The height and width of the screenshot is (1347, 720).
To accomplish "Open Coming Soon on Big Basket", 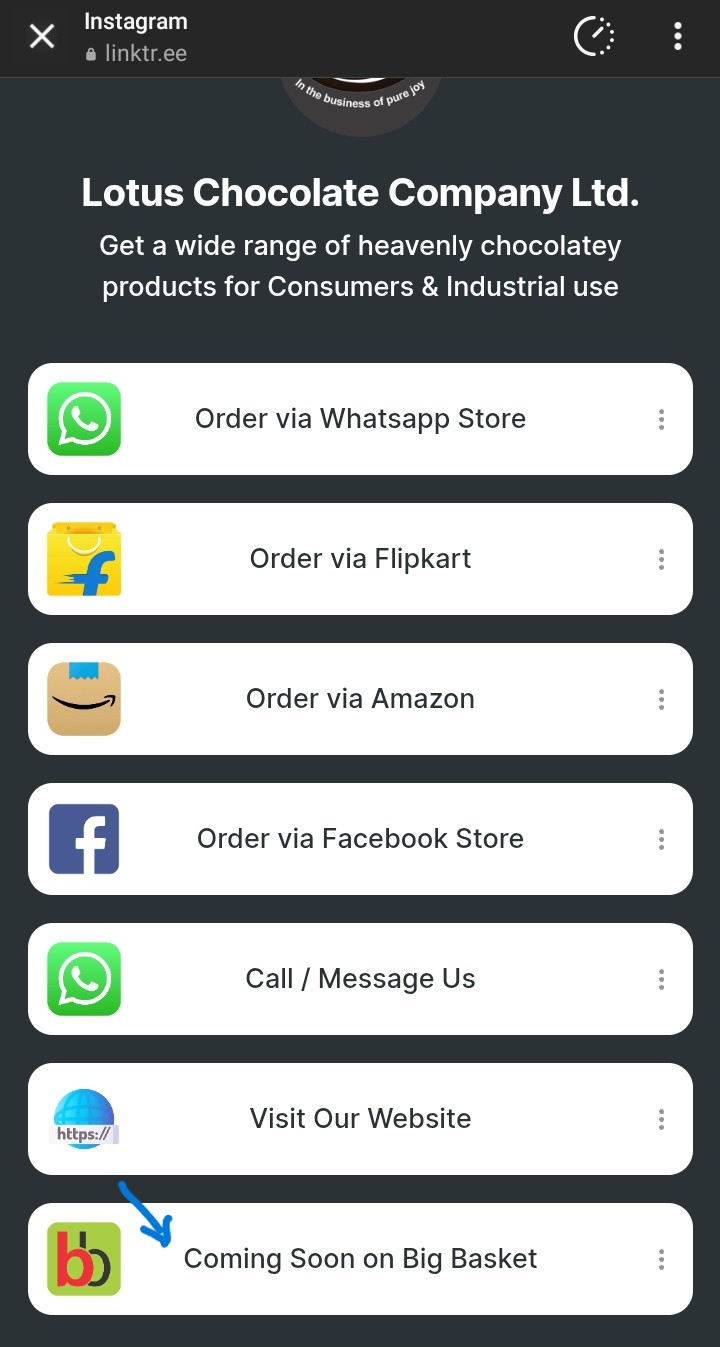I will point(360,1259).
